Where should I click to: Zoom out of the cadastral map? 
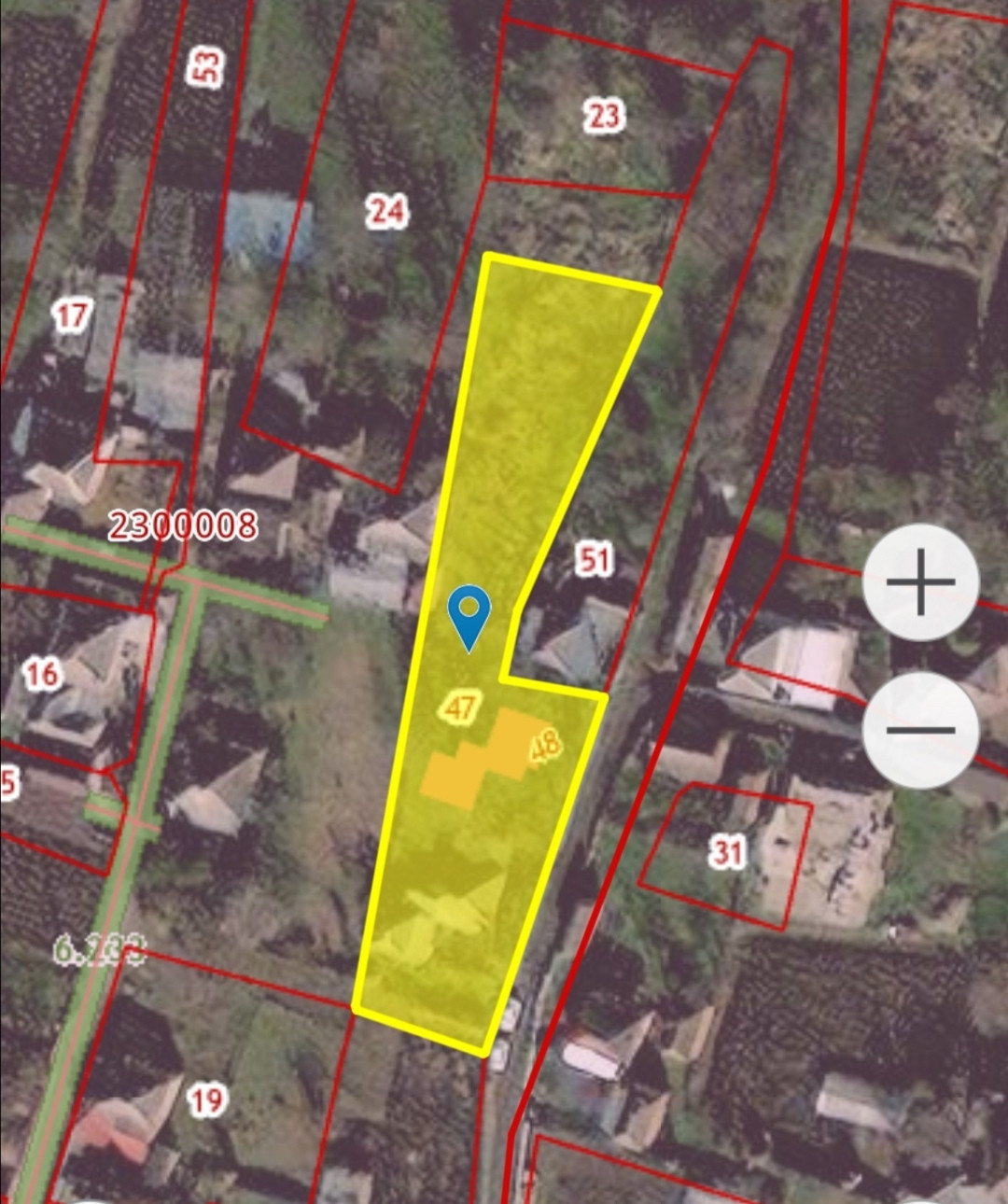920,729
